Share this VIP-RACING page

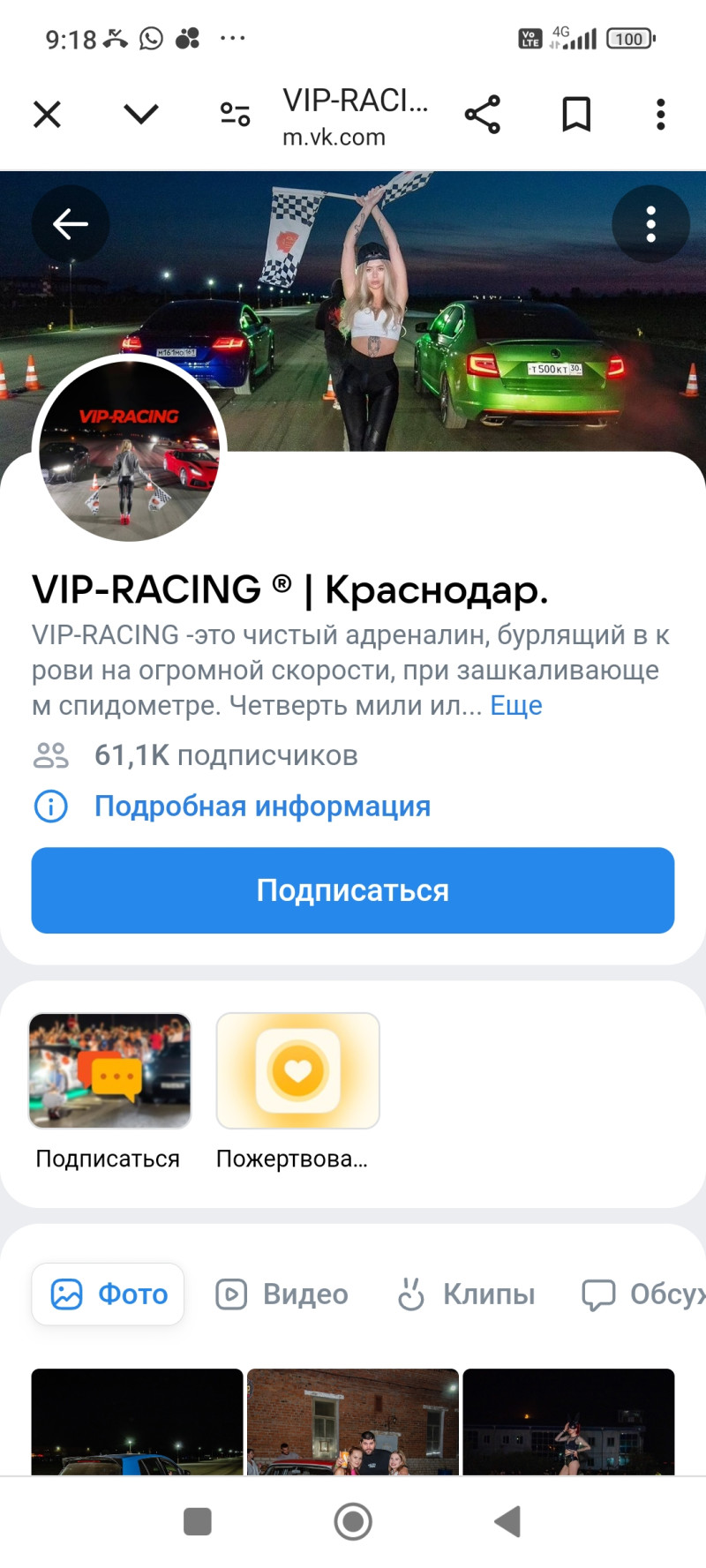(x=482, y=115)
